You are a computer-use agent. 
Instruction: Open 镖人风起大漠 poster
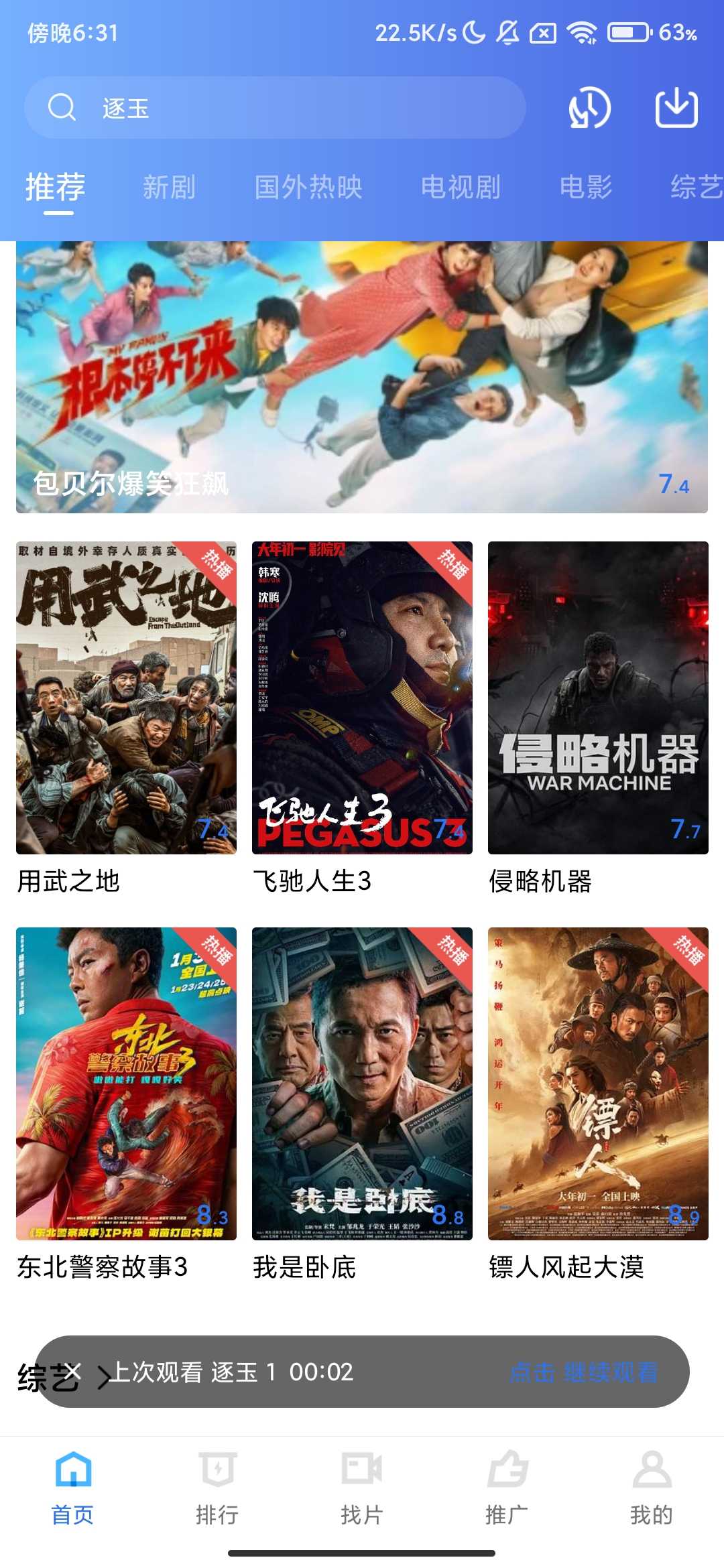(598, 1084)
